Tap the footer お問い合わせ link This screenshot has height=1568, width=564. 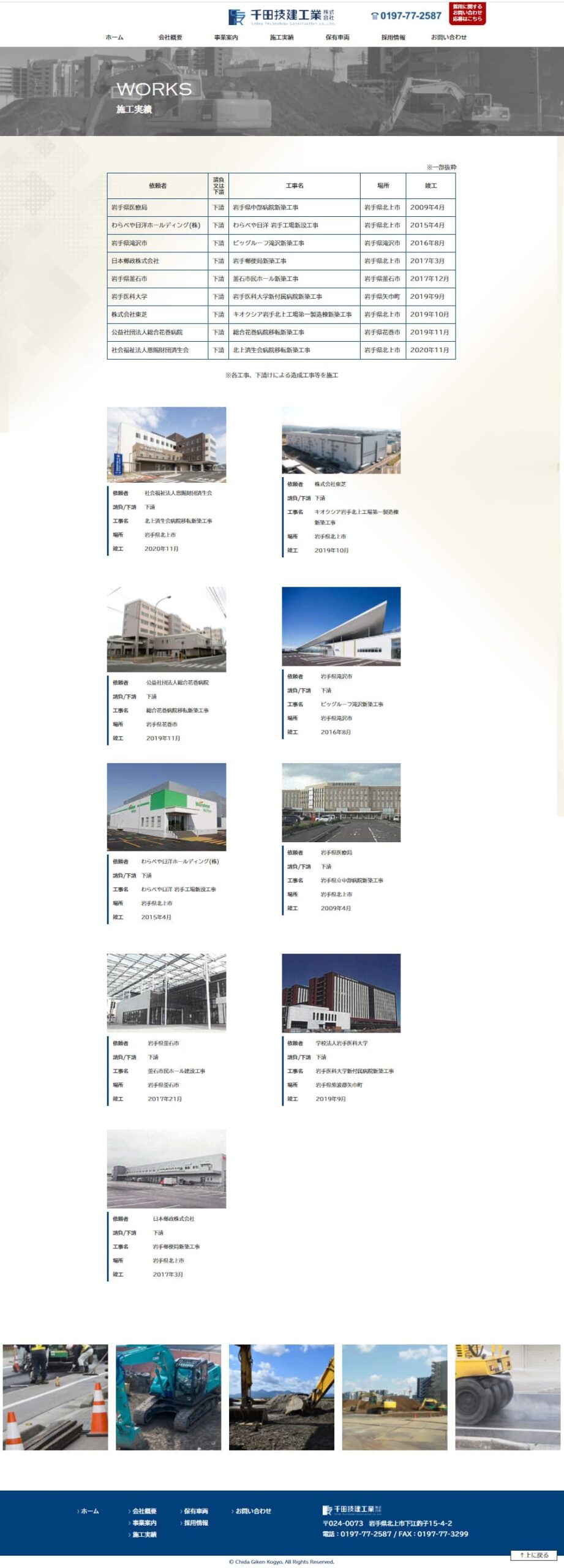(x=253, y=1511)
